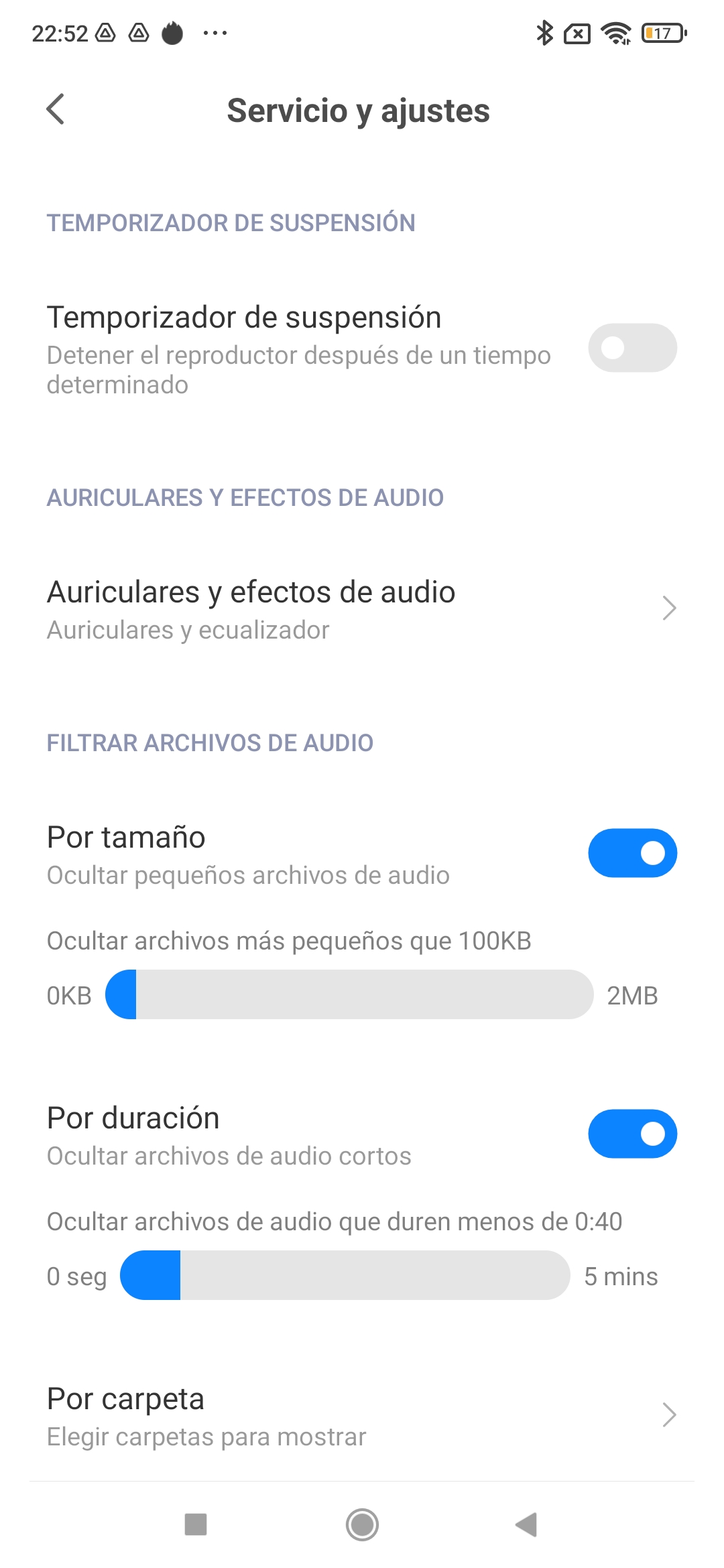This screenshot has width=724, height=1568.
Task: Tap the duration slider bar
Action: pyautogui.click(x=345, y=1275)
